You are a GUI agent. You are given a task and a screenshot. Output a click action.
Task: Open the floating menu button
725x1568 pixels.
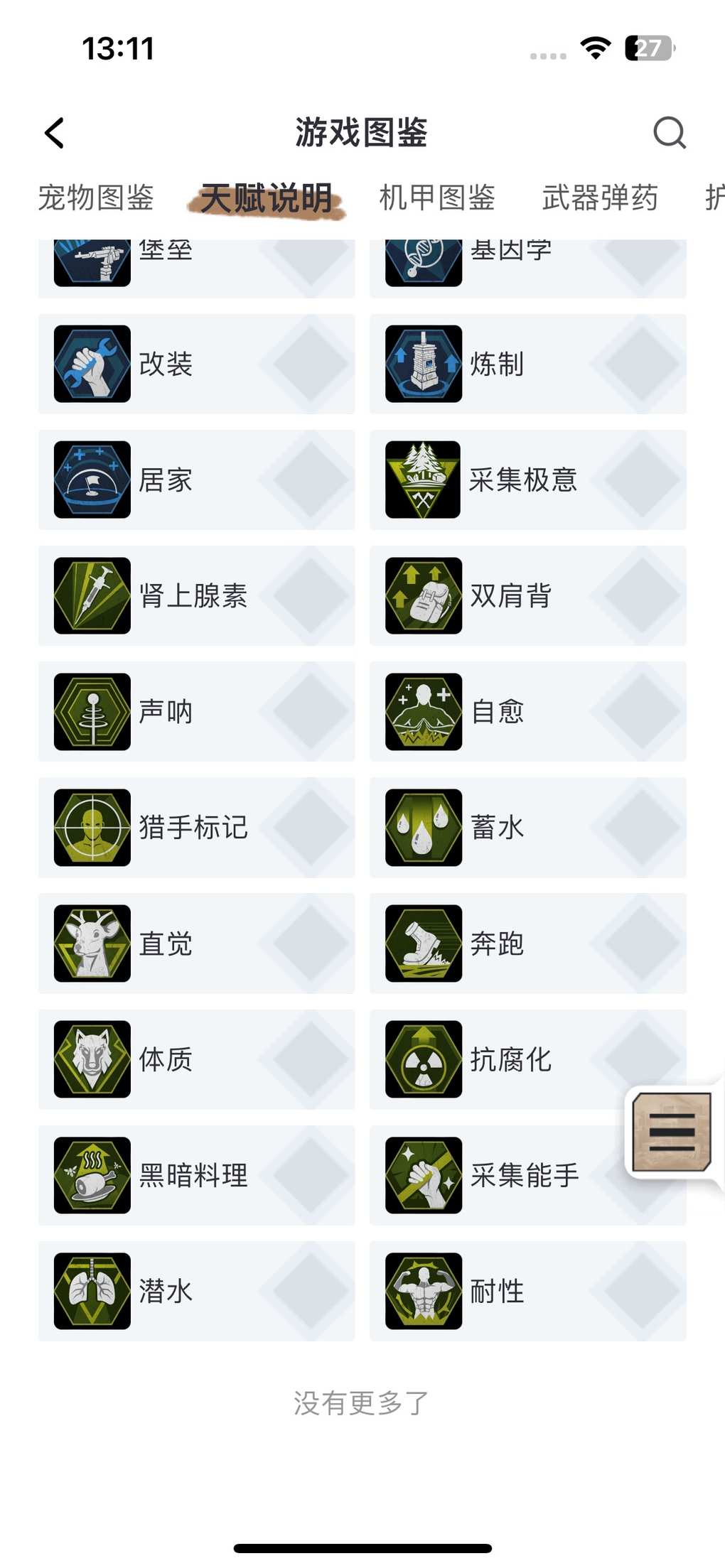[672, 1131]
